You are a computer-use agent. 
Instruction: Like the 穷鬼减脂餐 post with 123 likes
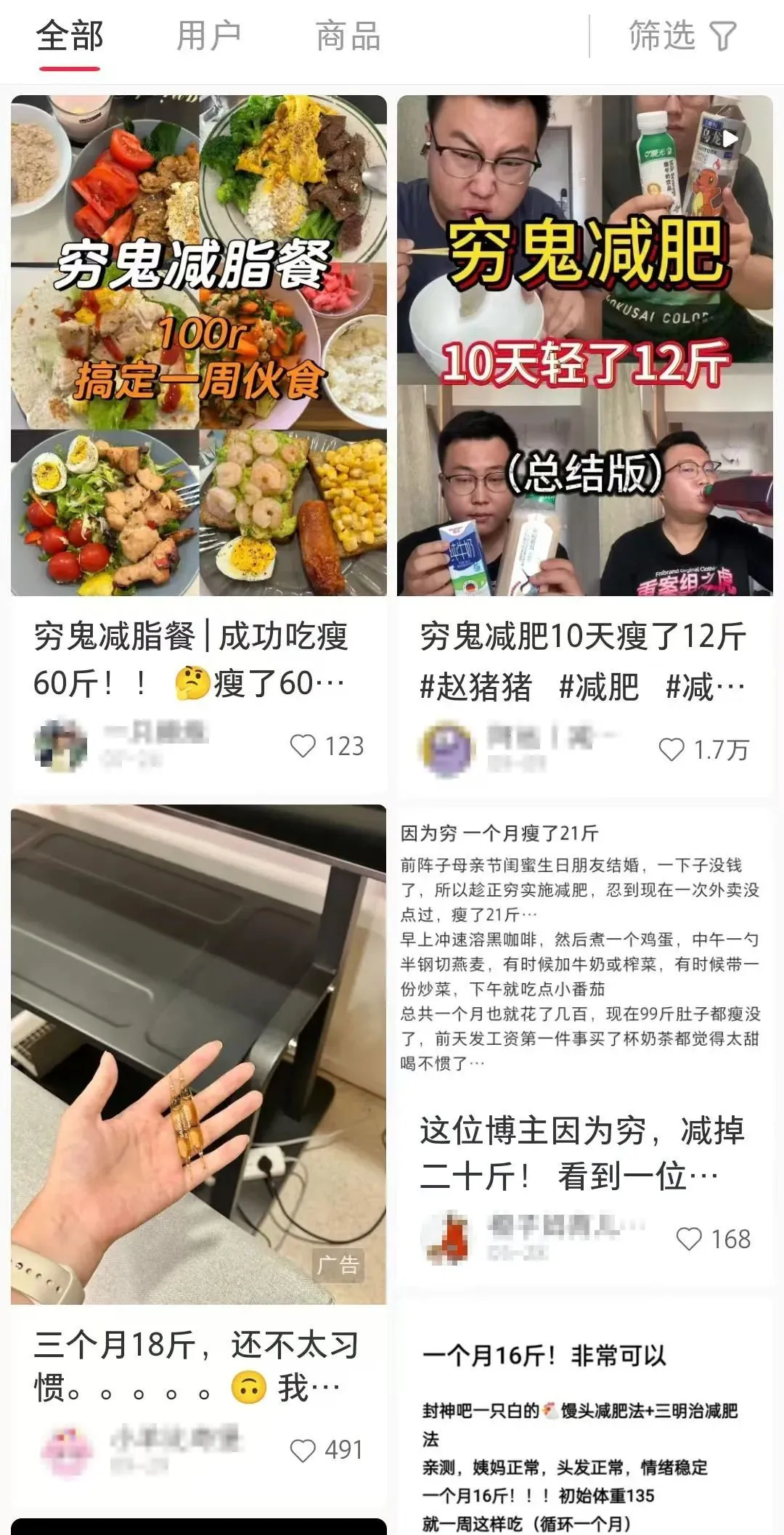[303, 746]
